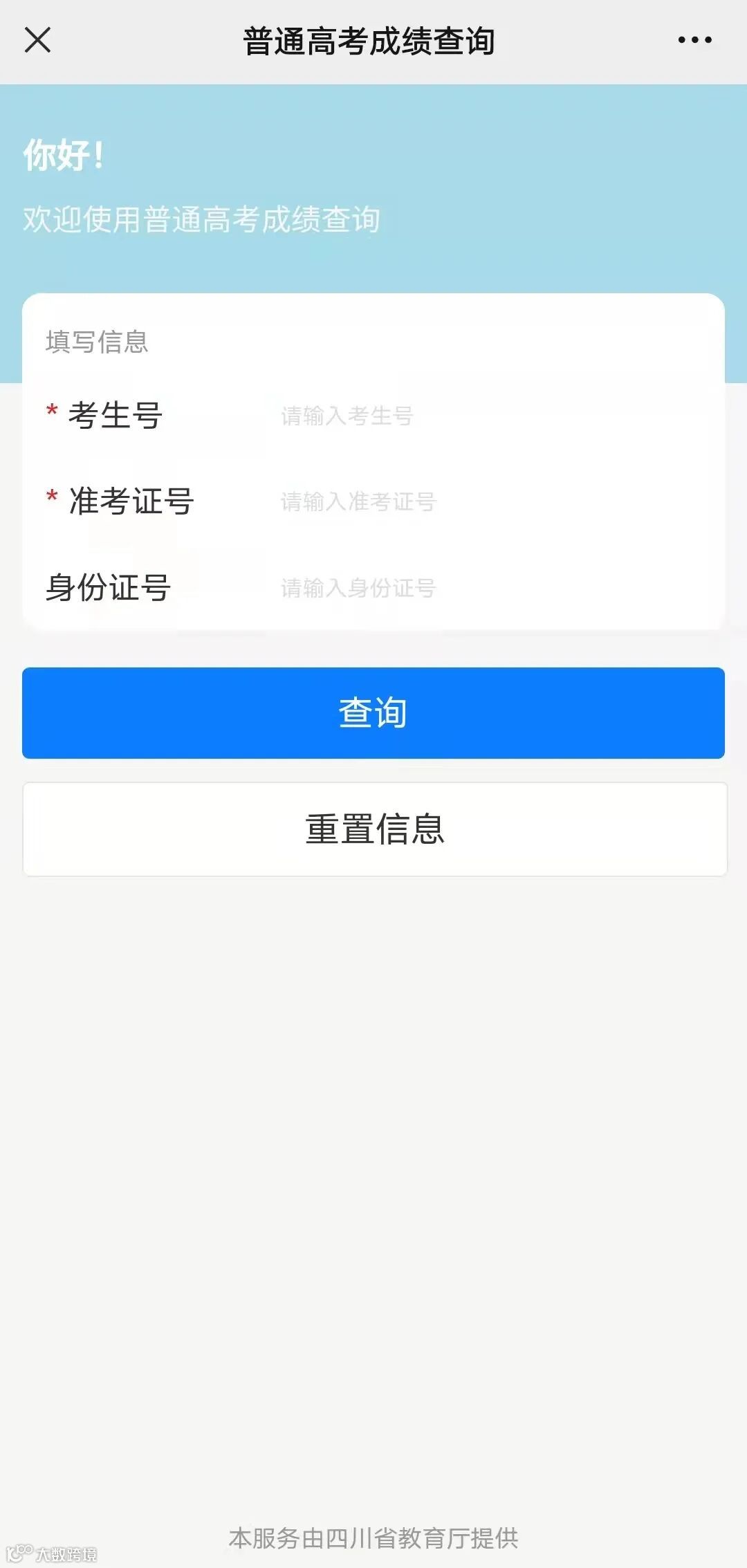Image resolution: width=747 pixels, height=1568 pixels.
Task: Close the 普通高考成绩查询 page
Action: click(38, 40)
